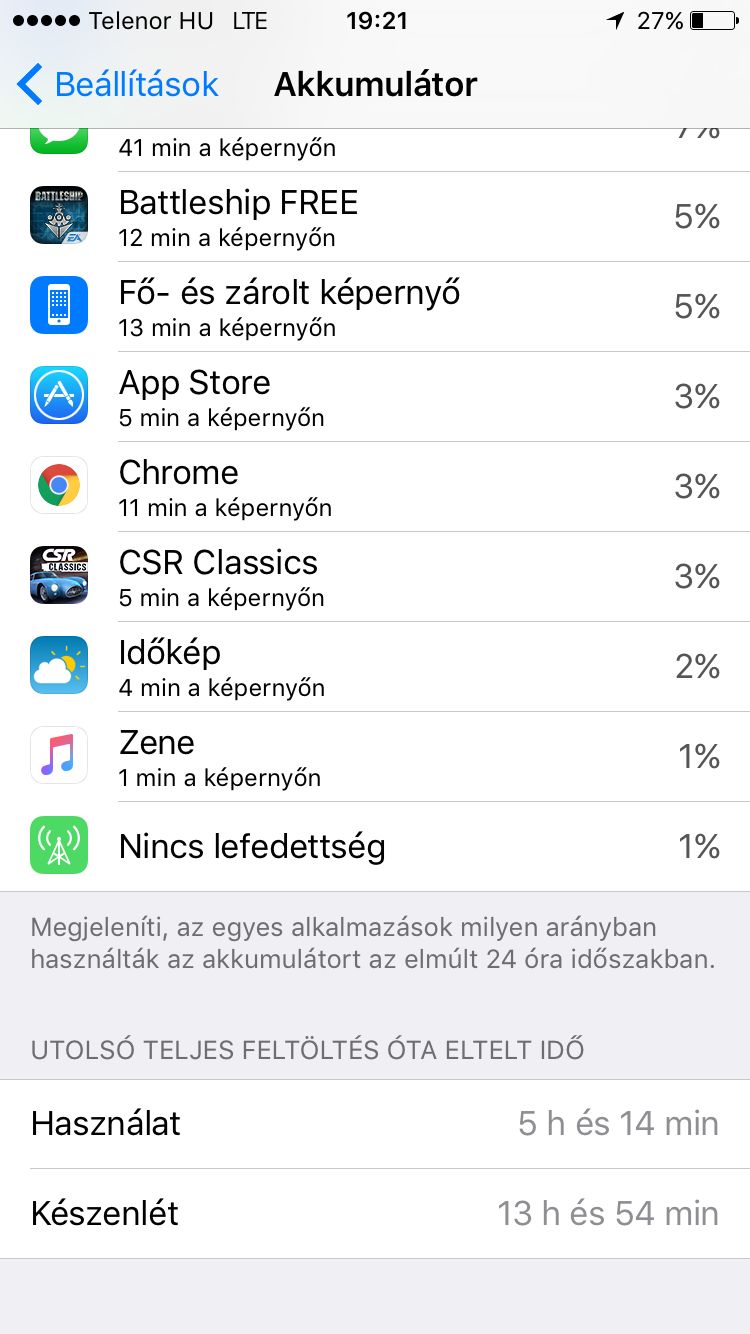
Task: Select the Nincs lefedettség row
Action: click(375, 847)
